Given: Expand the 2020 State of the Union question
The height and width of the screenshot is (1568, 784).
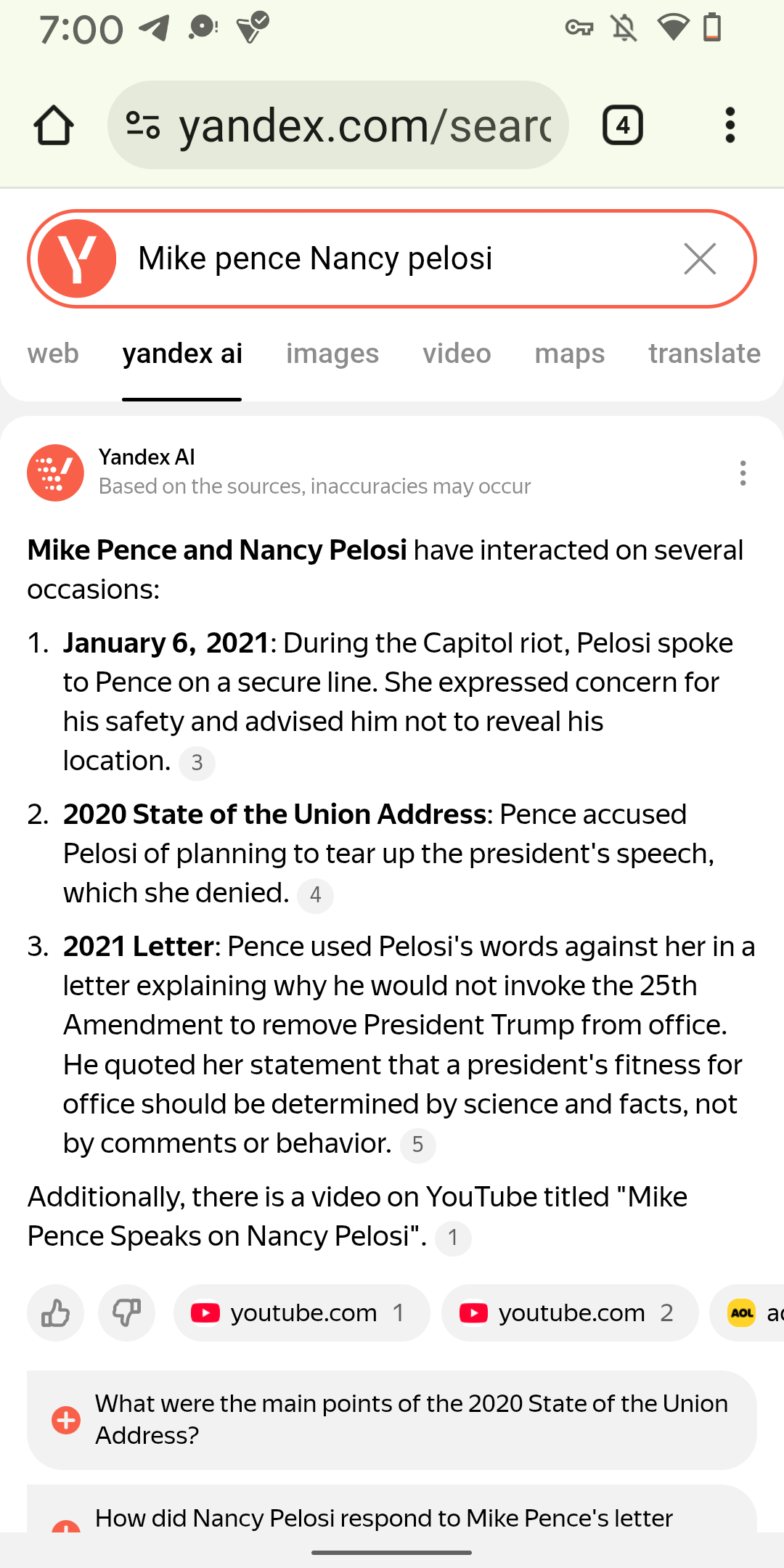Looking at the screenshot, I should click(x=392, y=1419).
